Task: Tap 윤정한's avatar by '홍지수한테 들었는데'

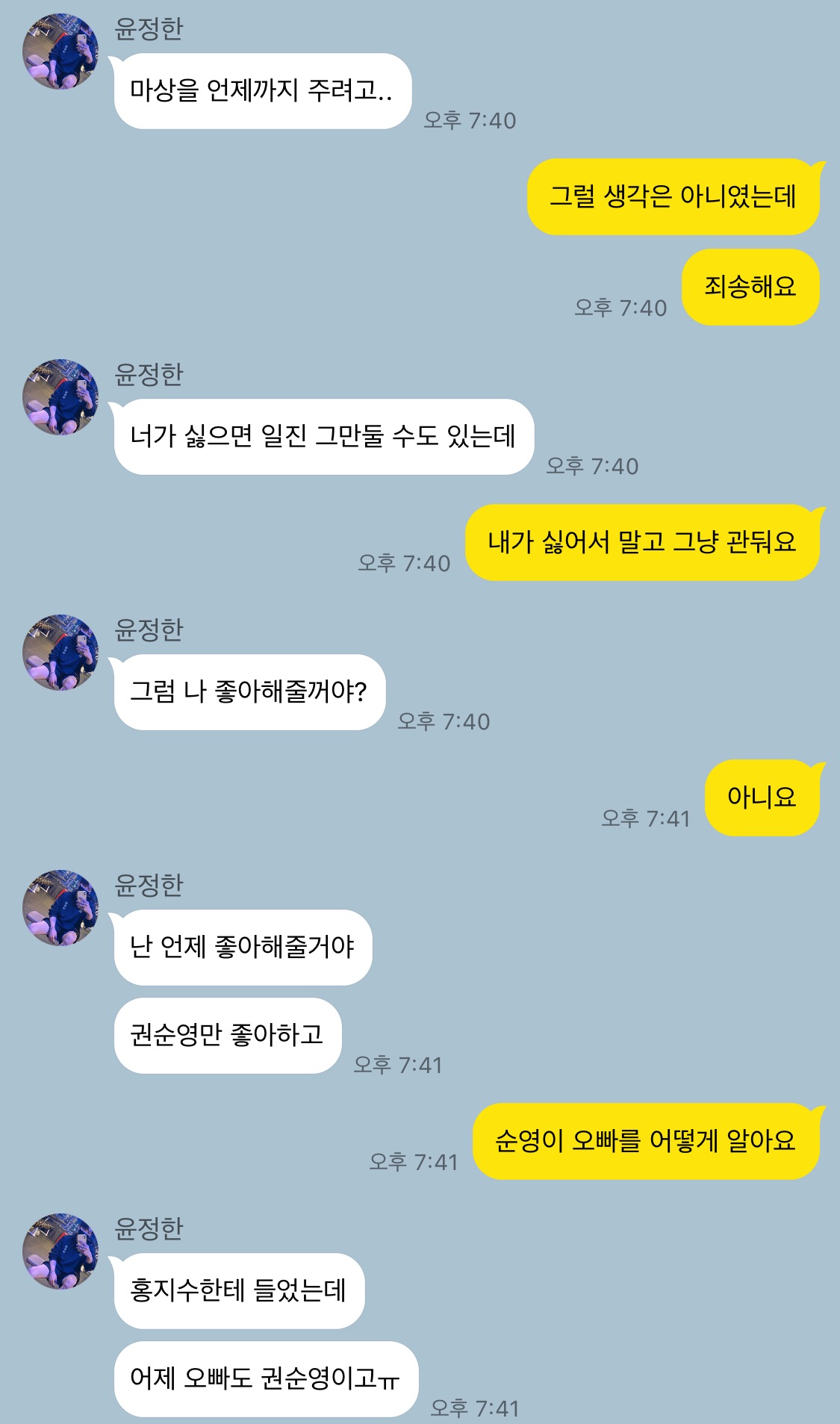Action: [x=60, y=1252]
